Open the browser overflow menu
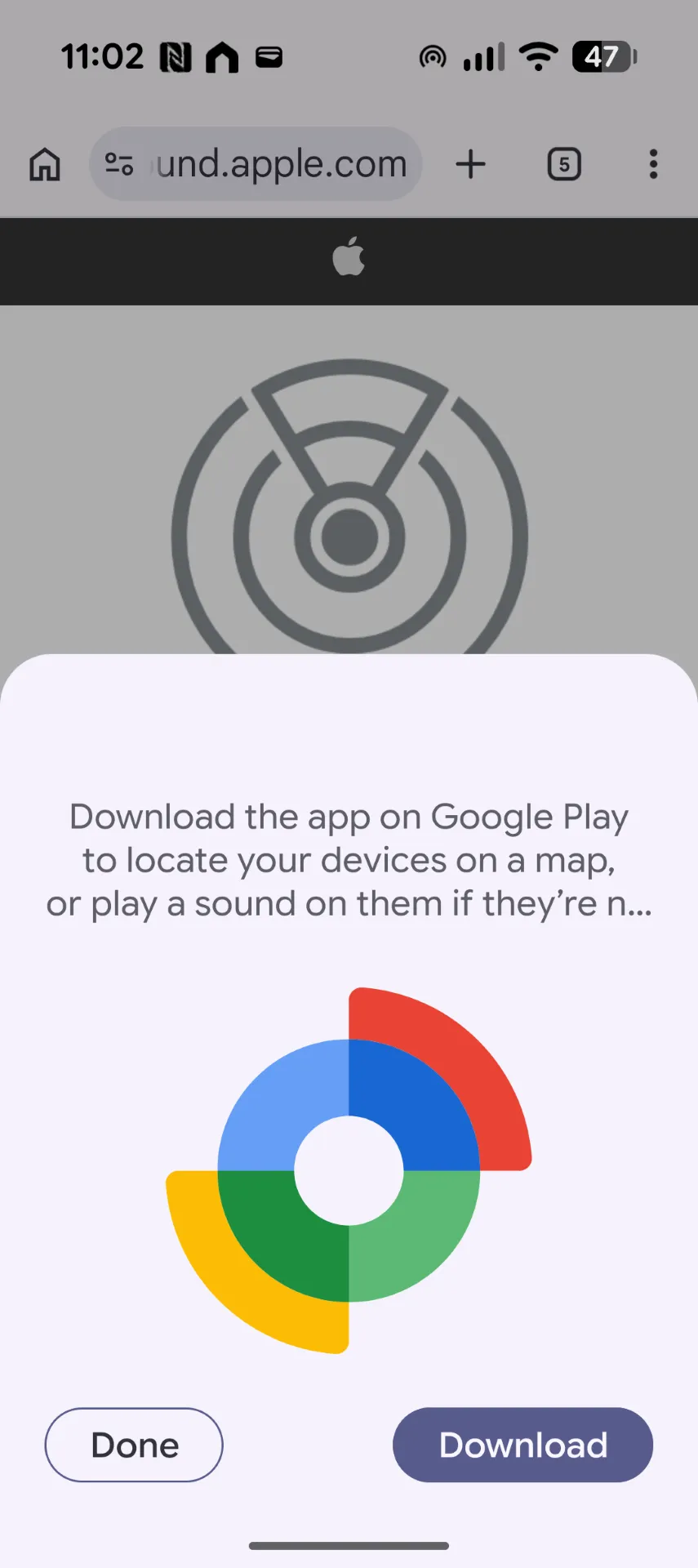The image size is (698, 1568). point(653,164)
